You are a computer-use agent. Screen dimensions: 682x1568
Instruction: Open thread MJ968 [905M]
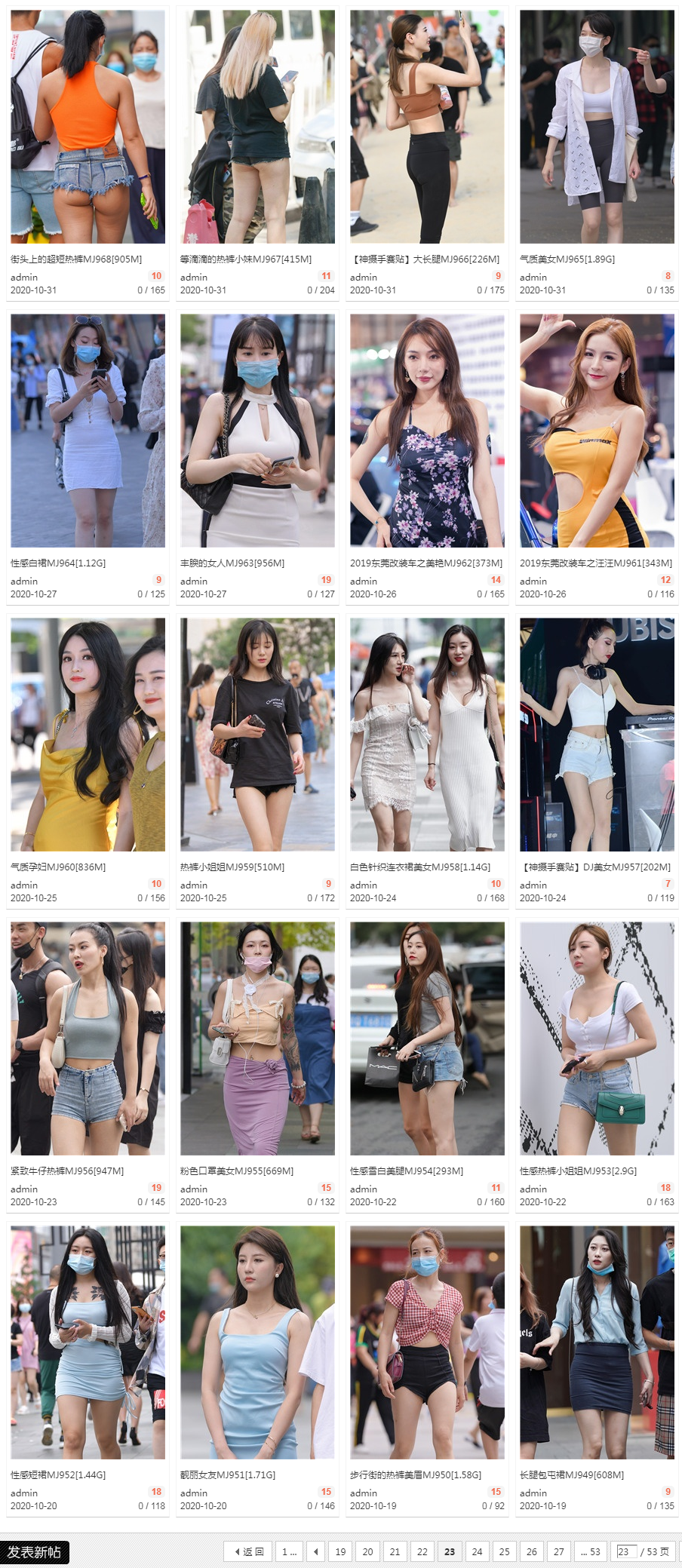pyautogui.click(x=76, y=259)
